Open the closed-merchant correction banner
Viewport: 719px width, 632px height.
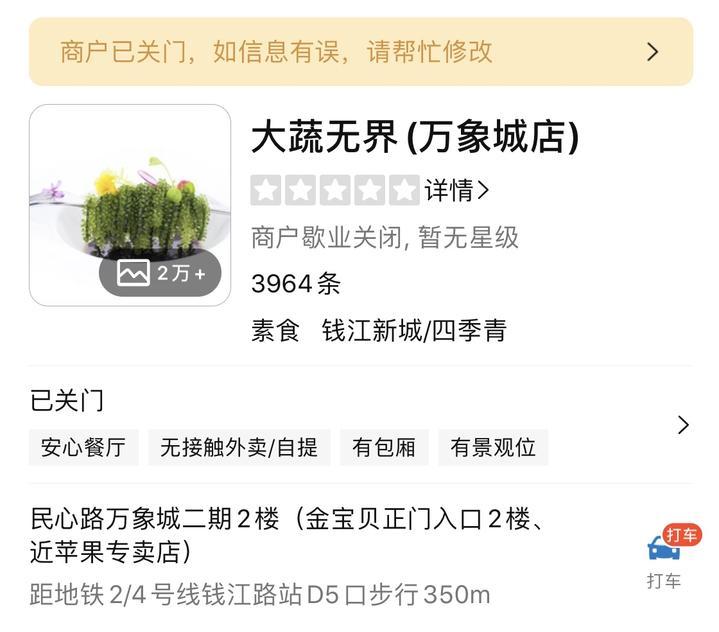point(360,52)
